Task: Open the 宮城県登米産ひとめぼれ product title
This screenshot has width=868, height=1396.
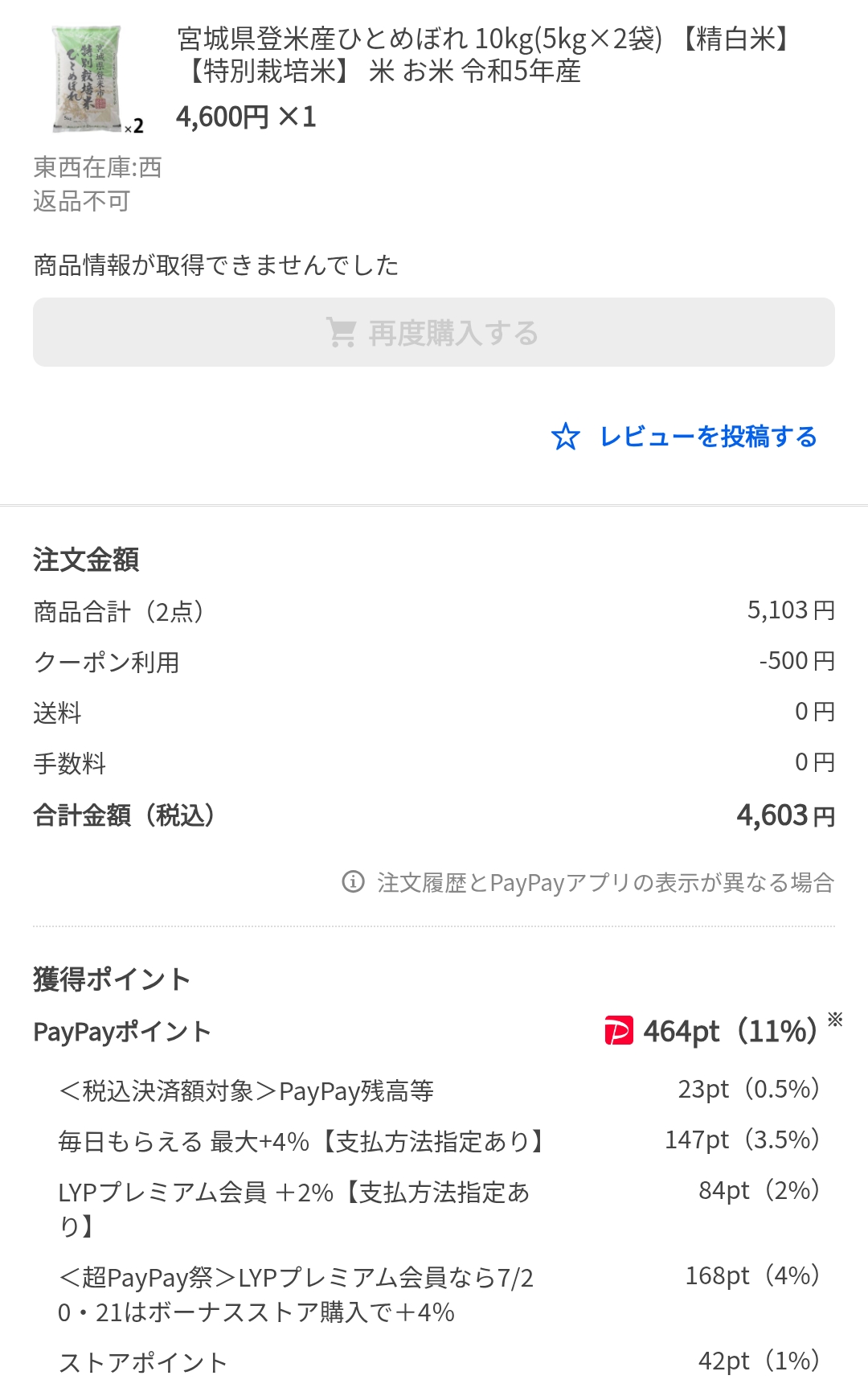Action: pyautogui.click(x=485, y=55)
